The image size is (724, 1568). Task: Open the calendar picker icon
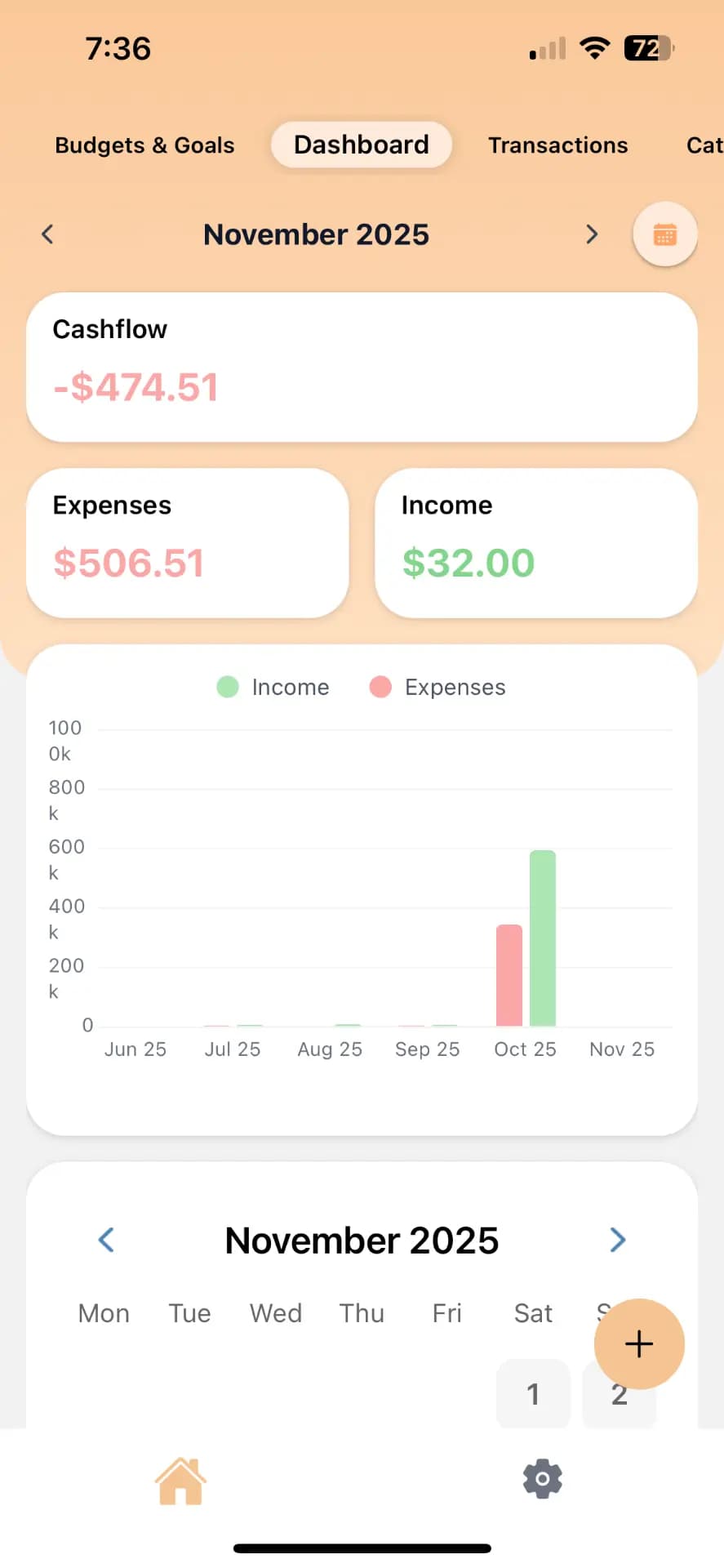tap(664, 234)
